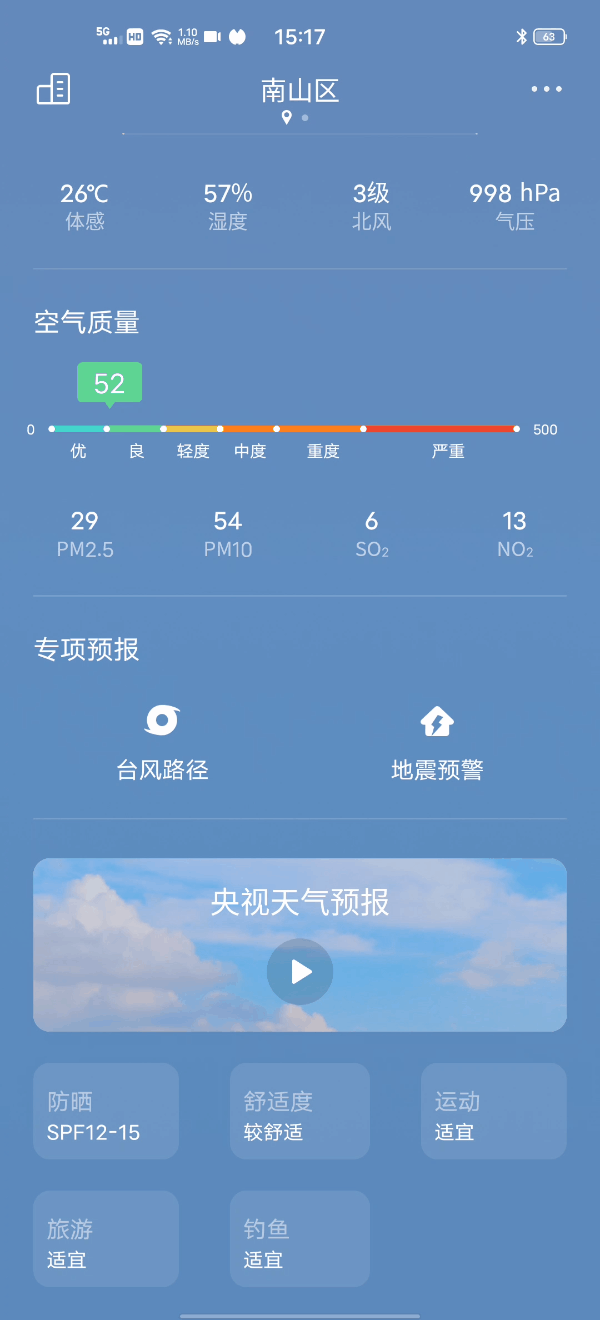Screen dimensions: 600x1320
Task: Play the 央视天气预报 video
Action: (300, 971)
